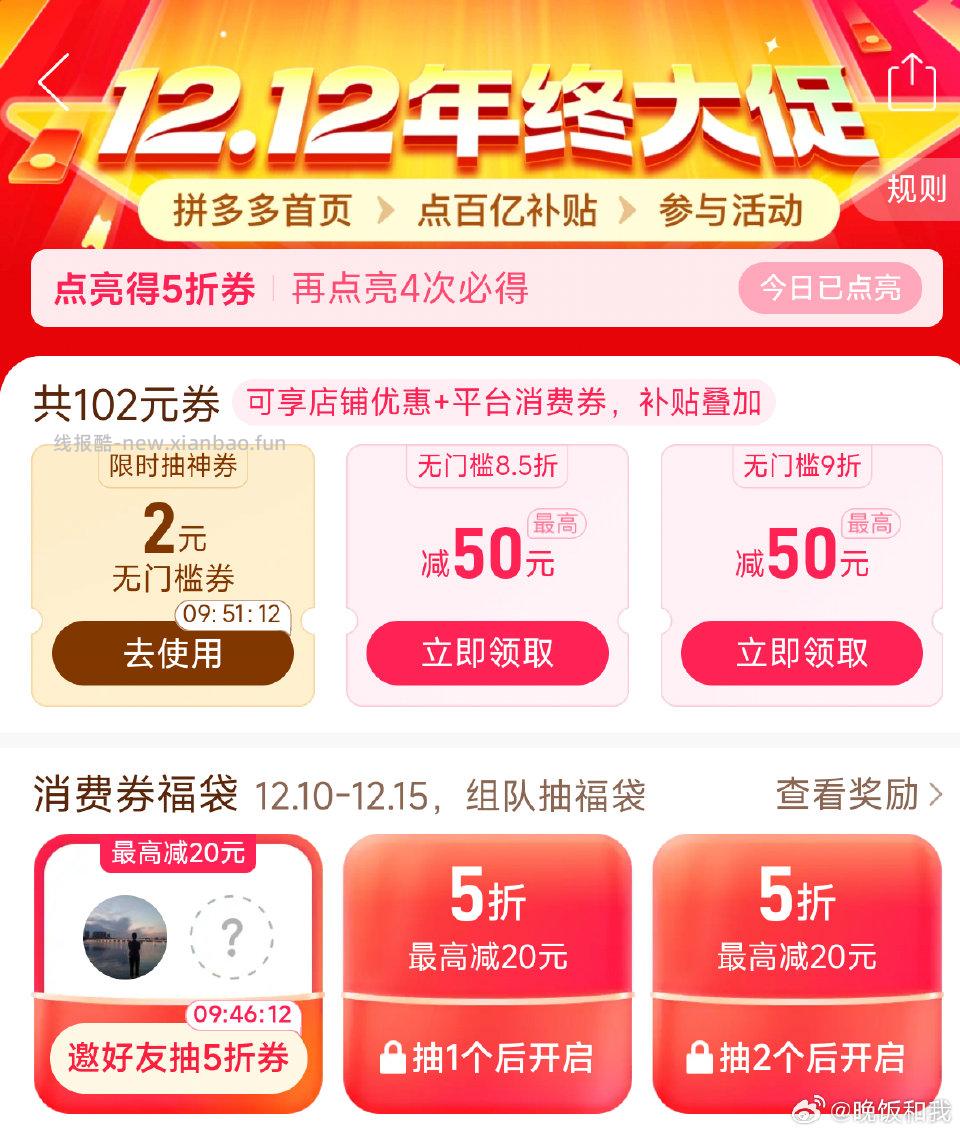The width and height of the screenshot is (960, 1133).
Task: Tap 去使用 to use 2元 coupon
Action: [x=172, y=652]
